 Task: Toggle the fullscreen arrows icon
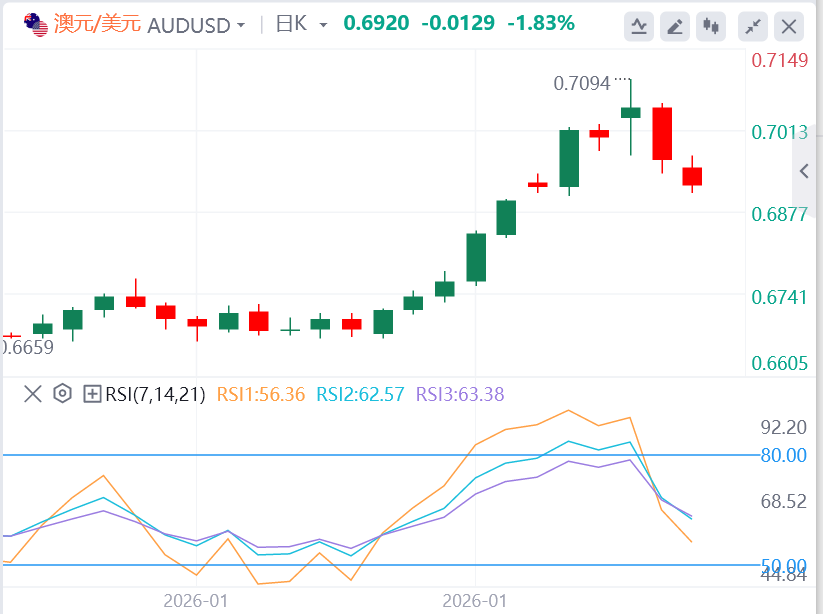tap(756, 27)
